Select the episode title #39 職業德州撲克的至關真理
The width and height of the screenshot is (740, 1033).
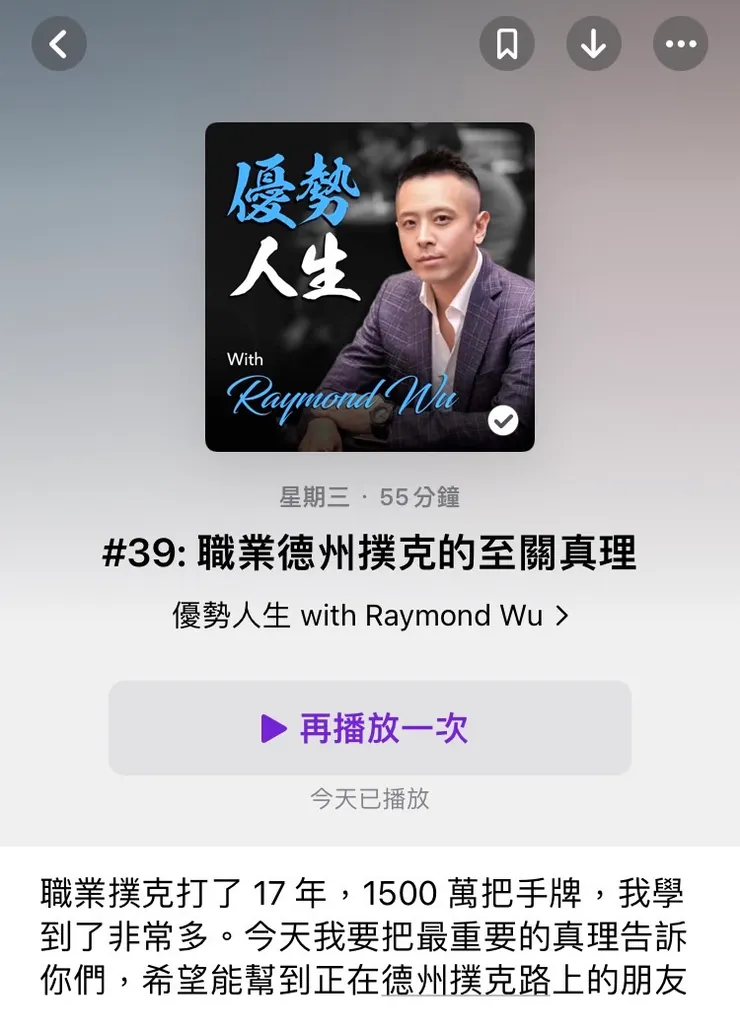tap(370, 552)
